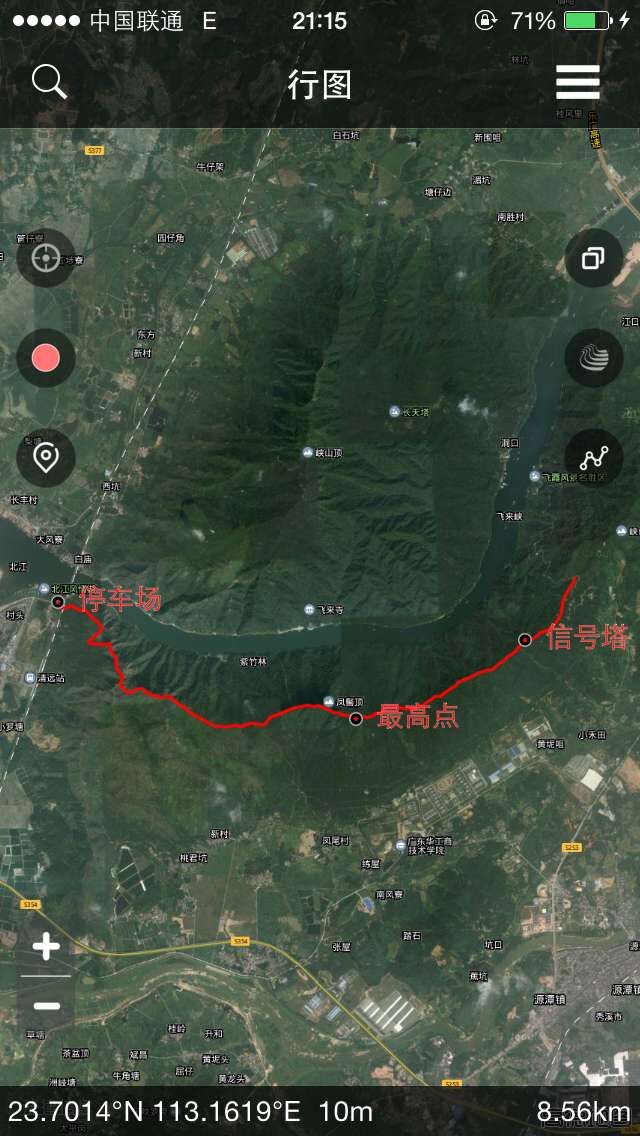
Task: Open the hamburger menu
Action: (578, 82)
